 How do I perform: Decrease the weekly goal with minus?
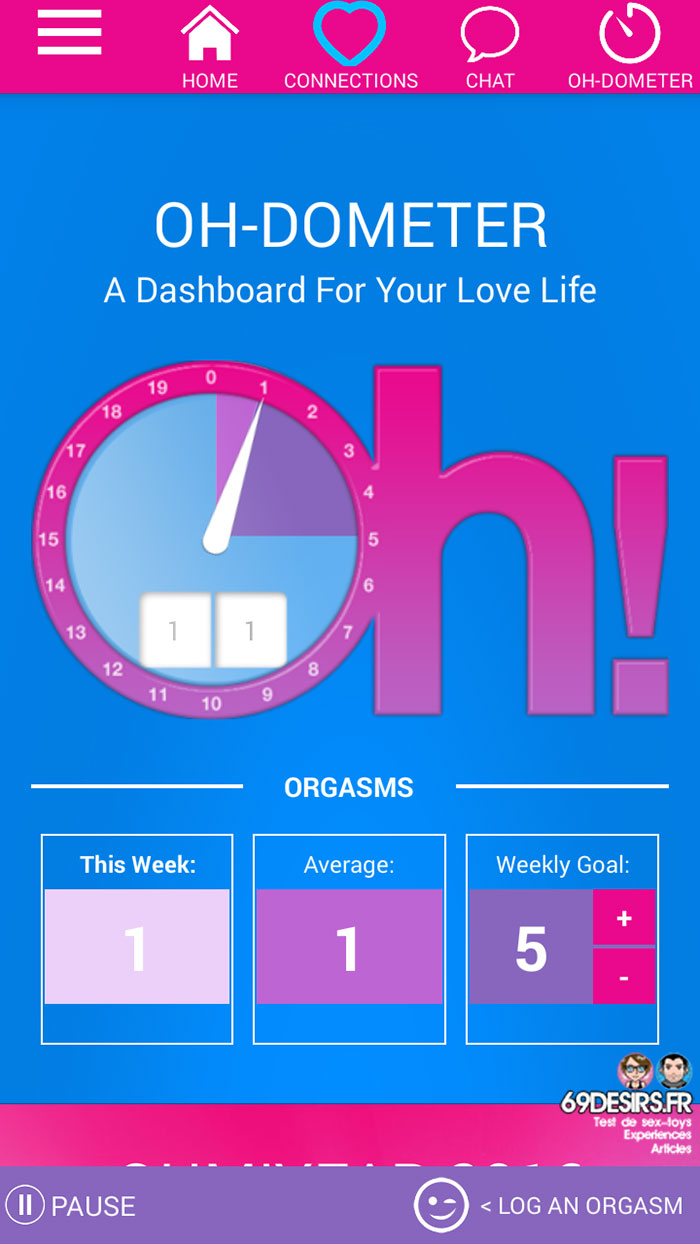[x=624, y=976]
